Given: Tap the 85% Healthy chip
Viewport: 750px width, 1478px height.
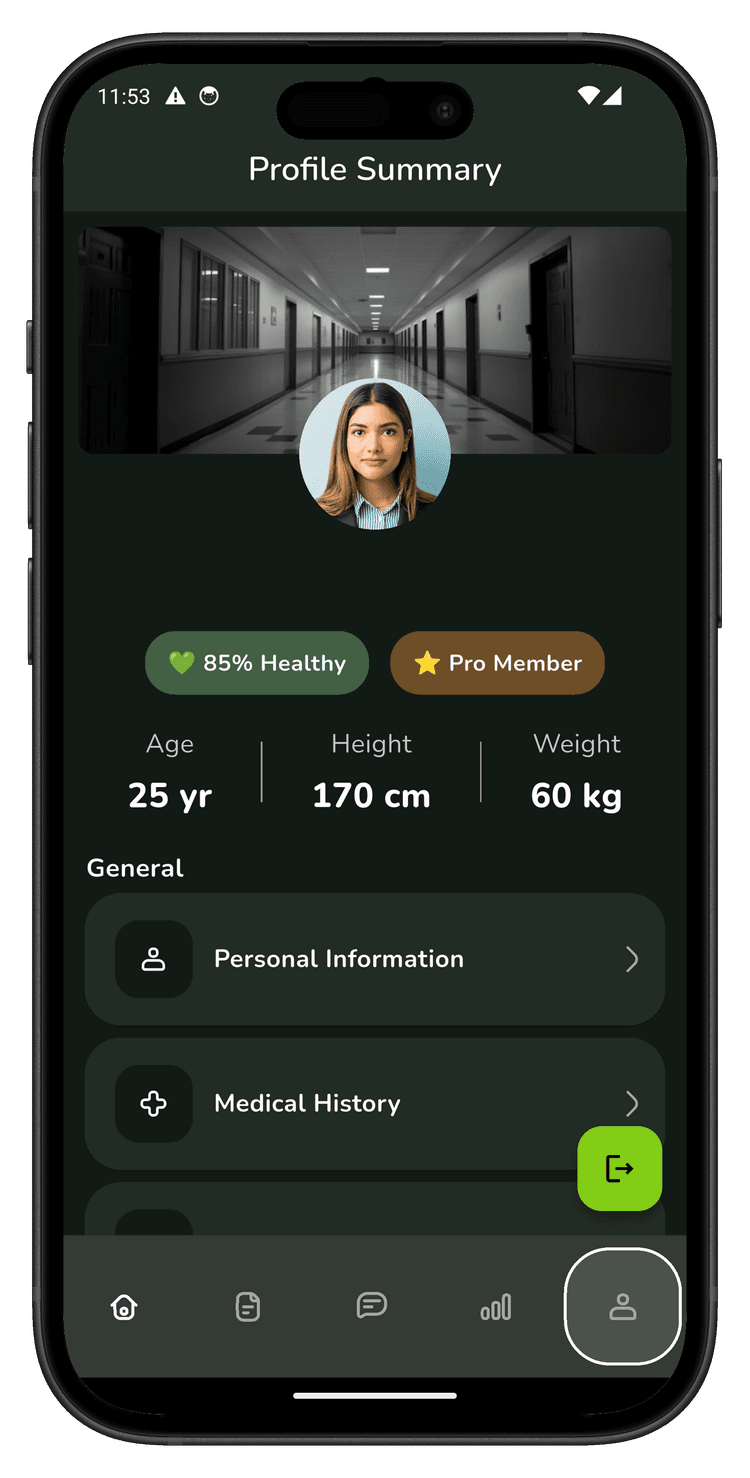Looking at the screenshot, I should 257,663.
